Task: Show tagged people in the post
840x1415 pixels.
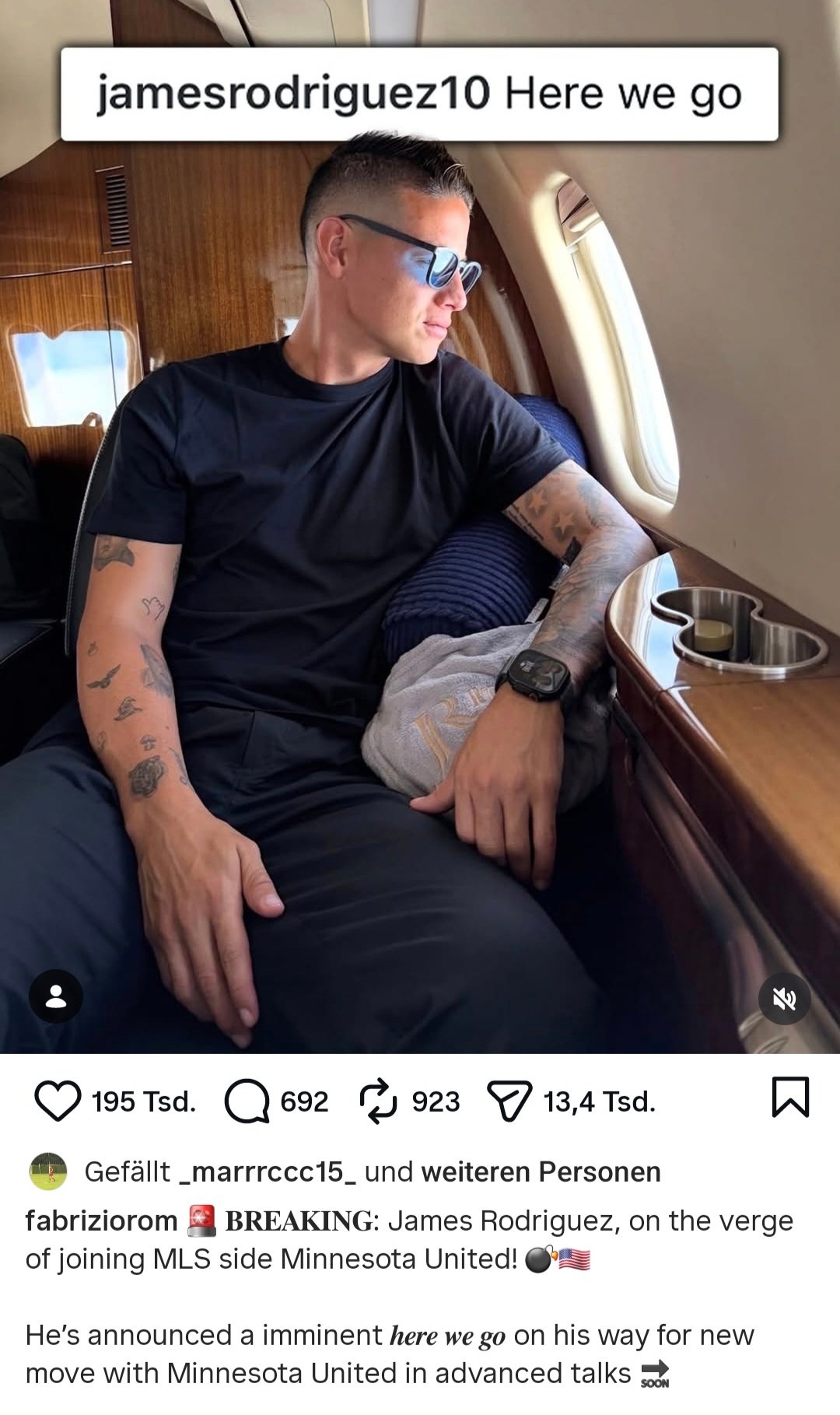Action: [x=56, y=996]
